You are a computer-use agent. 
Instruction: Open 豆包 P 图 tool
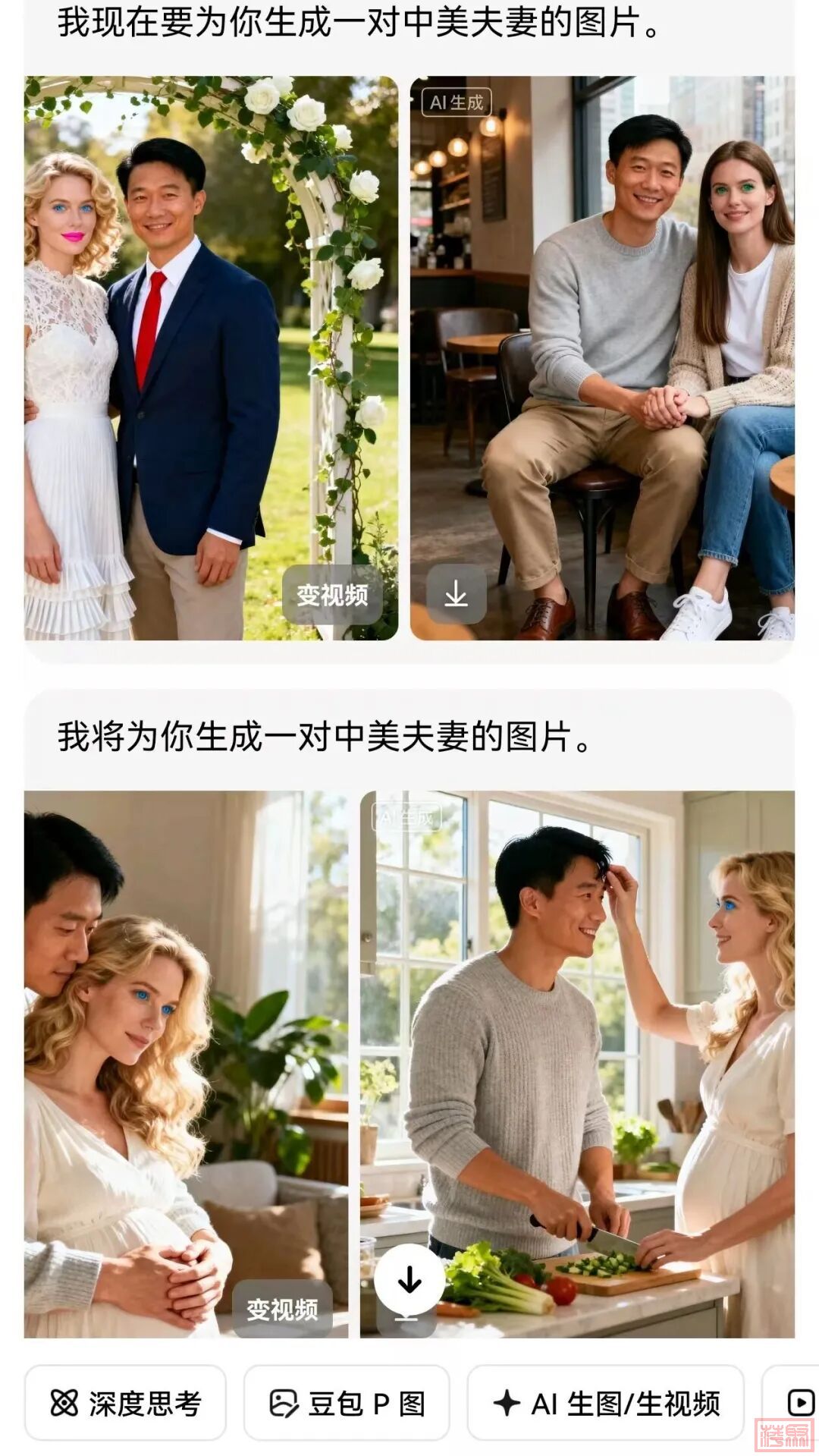tap(347, 1403)
